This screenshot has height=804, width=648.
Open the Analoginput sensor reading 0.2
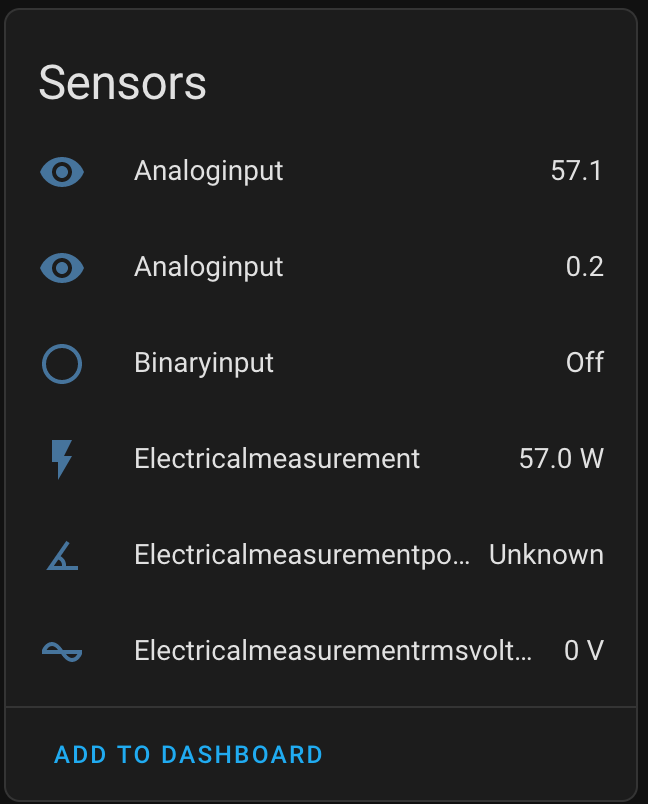[x=209, y=267]
